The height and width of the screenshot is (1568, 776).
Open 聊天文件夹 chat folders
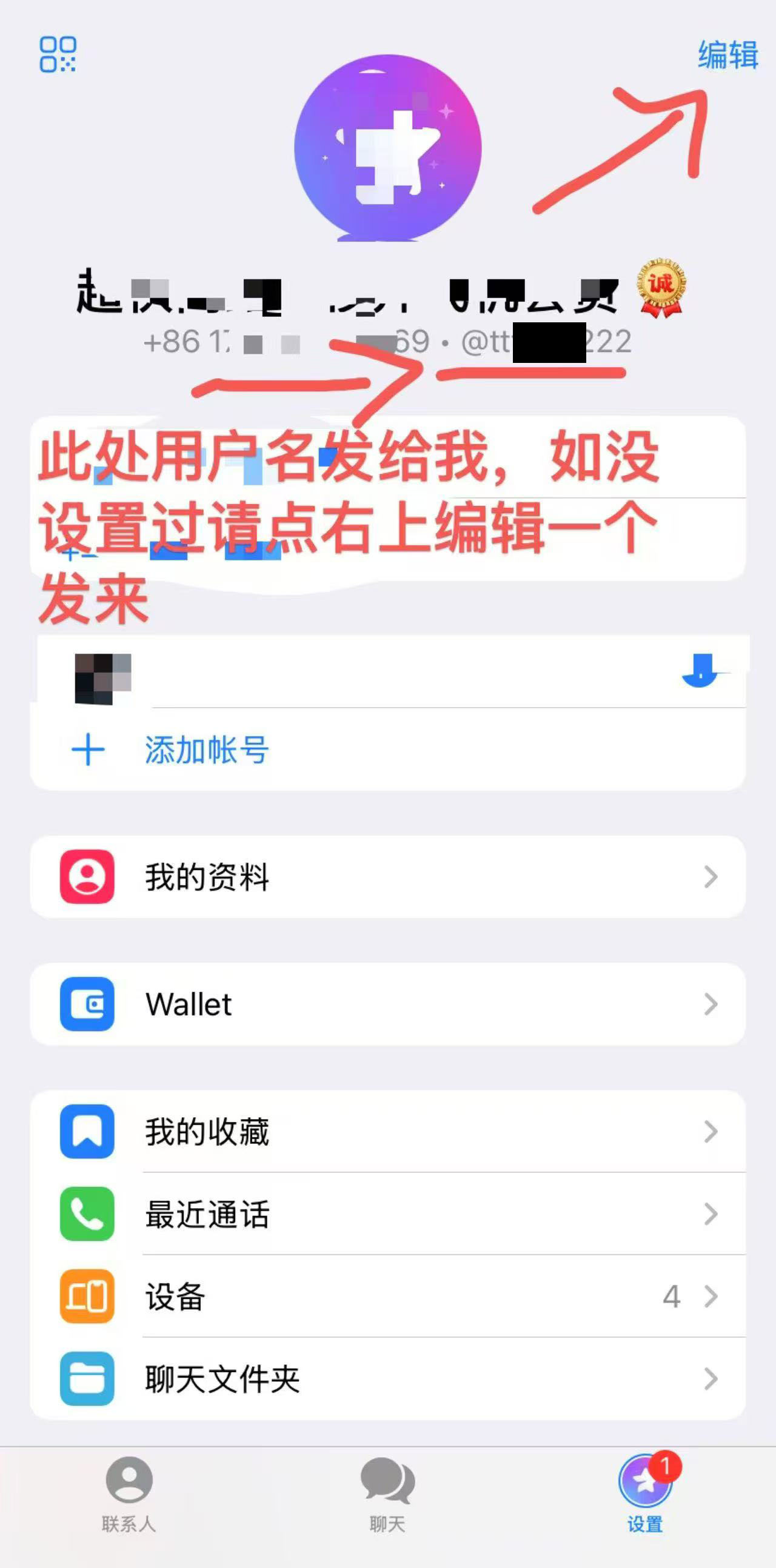pyautogui.click(x=387, y=1379)
